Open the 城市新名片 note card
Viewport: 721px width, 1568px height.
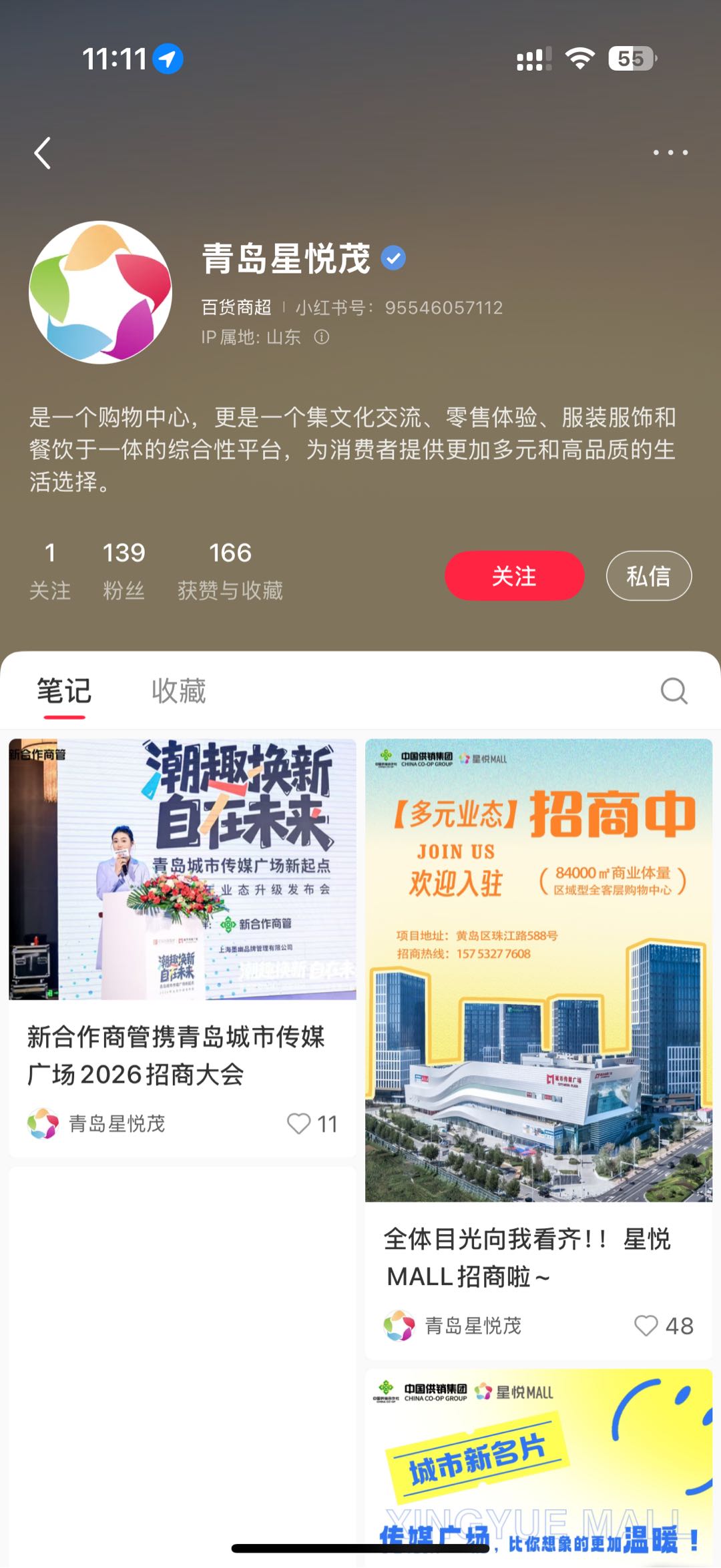538,1462
